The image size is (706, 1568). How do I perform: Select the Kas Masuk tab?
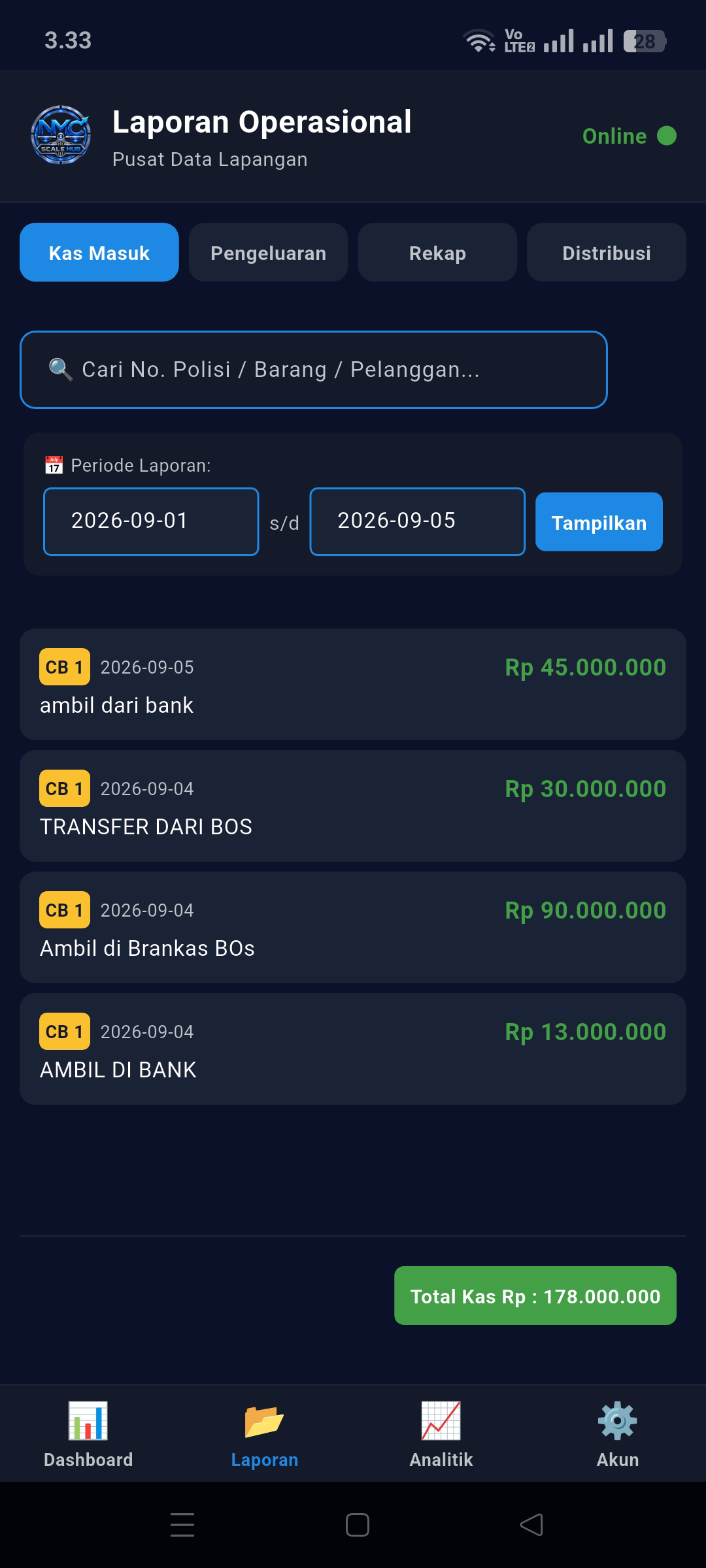tap(99, 252)
